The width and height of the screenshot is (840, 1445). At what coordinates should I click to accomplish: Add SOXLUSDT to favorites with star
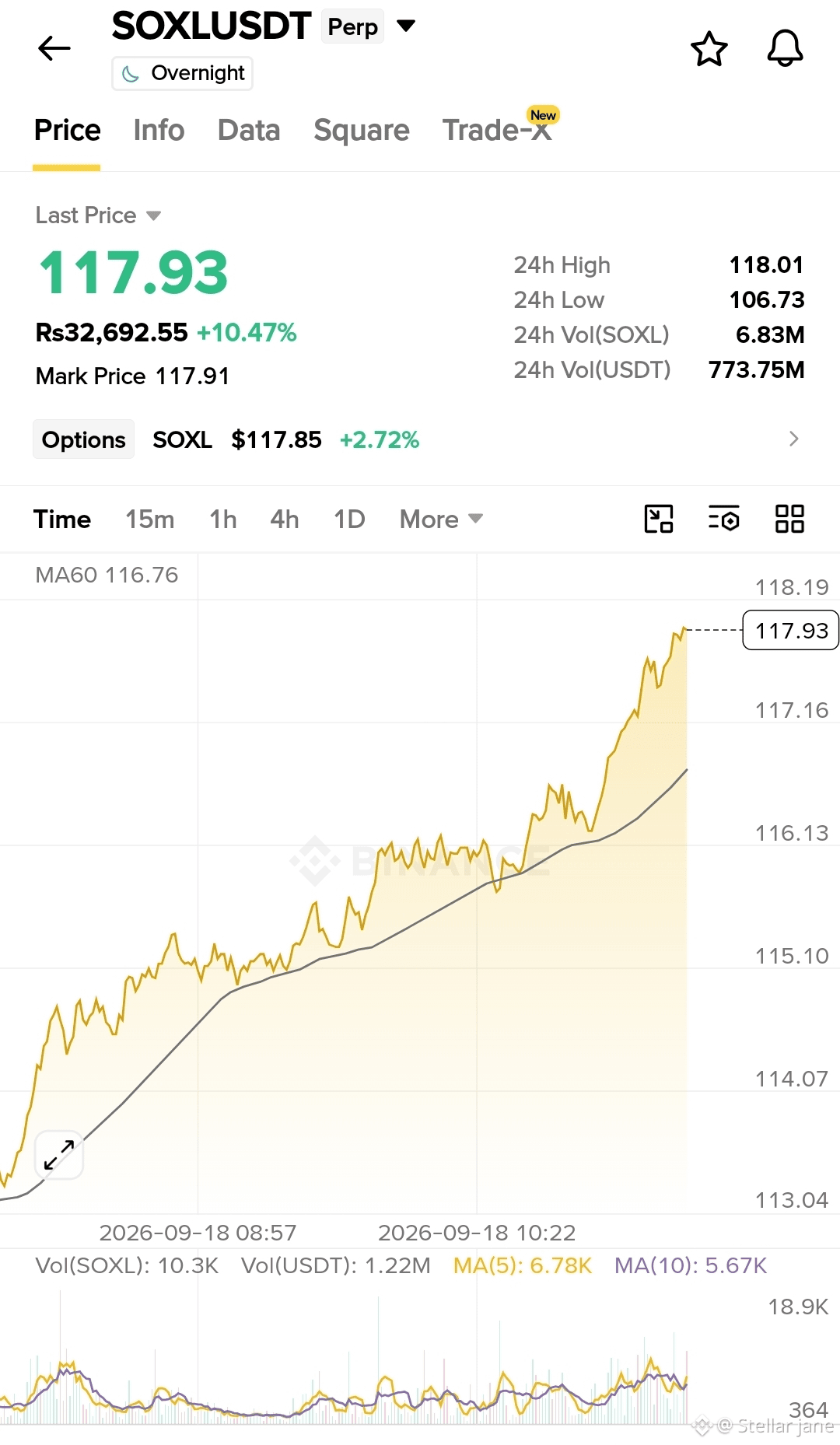(x=709, y=49)
